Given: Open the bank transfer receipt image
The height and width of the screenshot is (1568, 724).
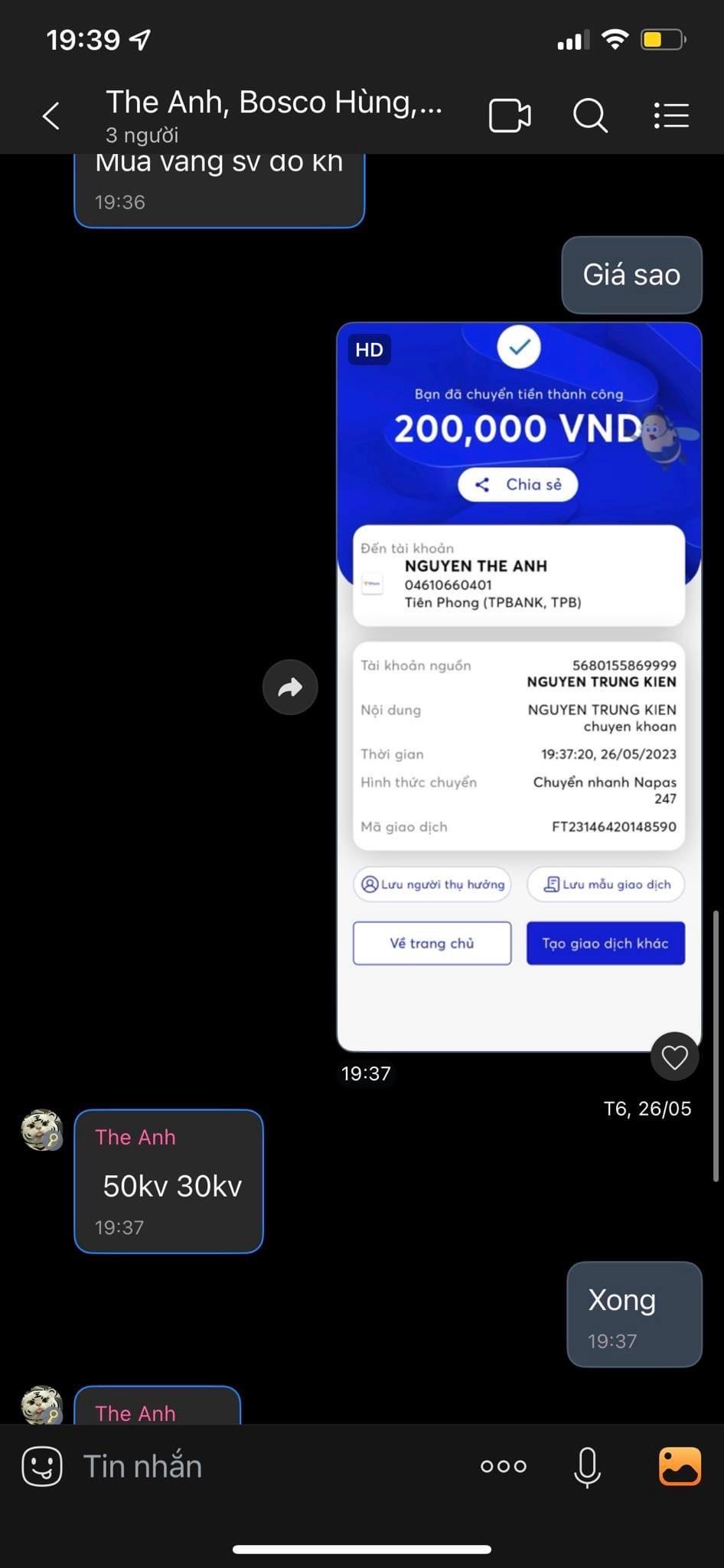Looking at the screenshot, I should point(519,687).
